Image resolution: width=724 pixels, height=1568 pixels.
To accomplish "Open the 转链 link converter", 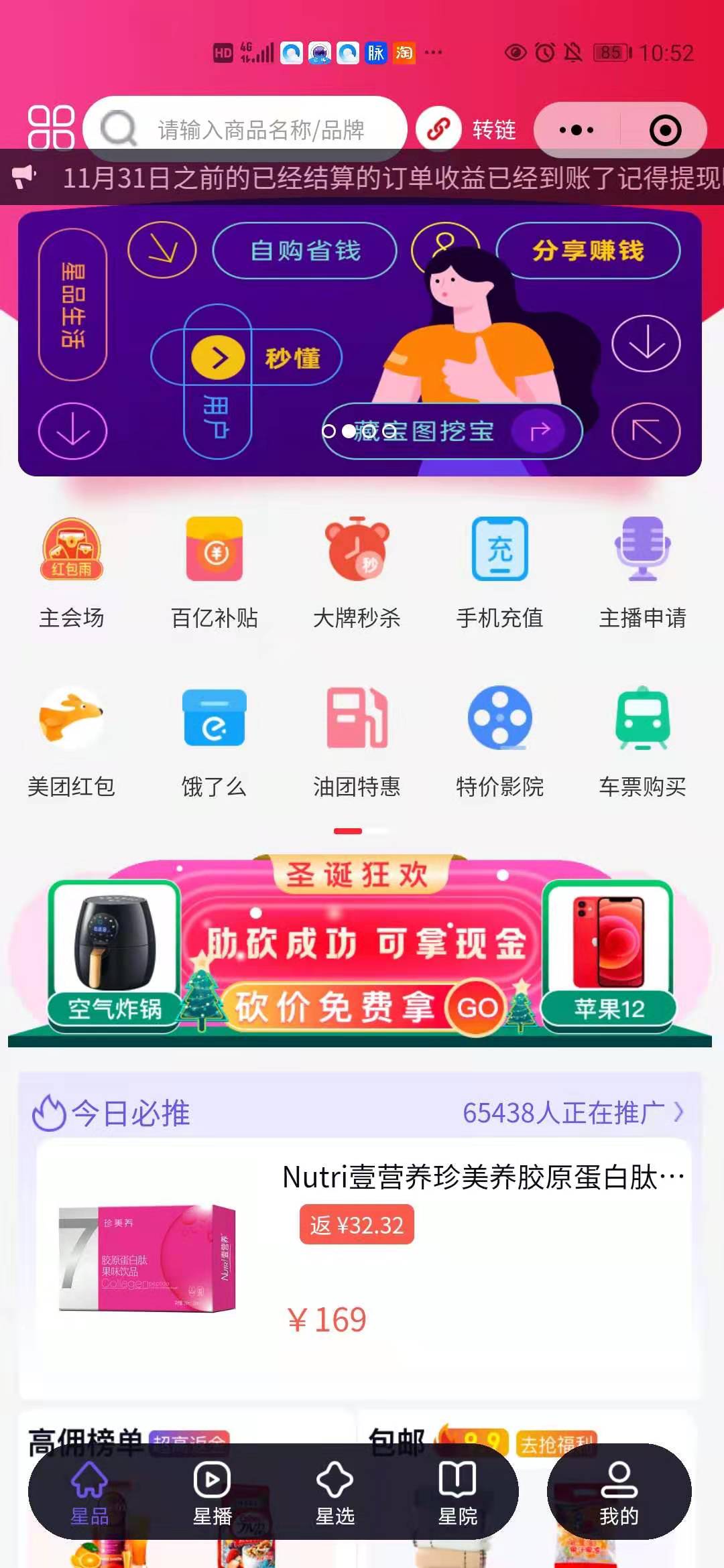I will tap(469, 129).
